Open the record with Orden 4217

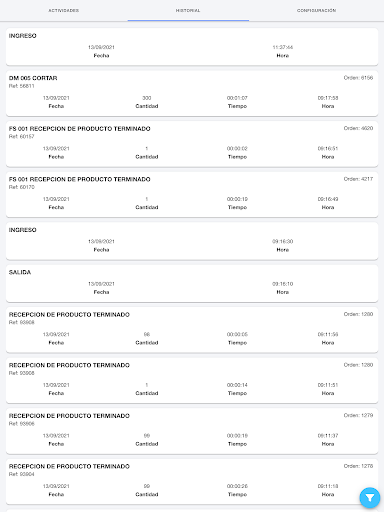(x=192, y=194)
